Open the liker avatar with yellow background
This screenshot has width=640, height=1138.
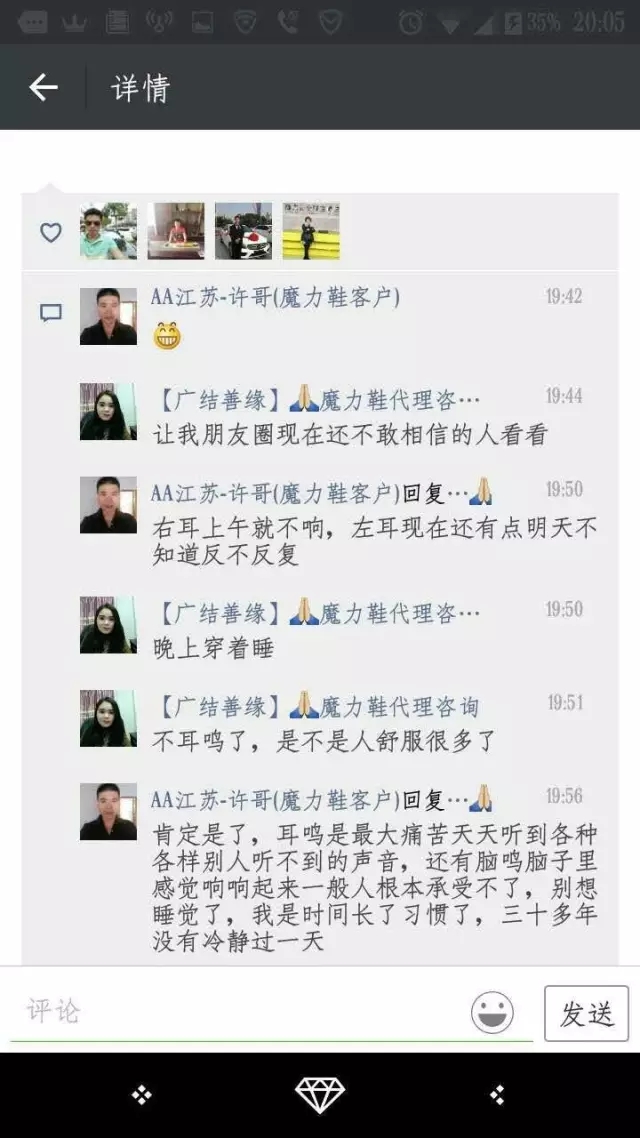pyautogui.click(x=310, y=231)
